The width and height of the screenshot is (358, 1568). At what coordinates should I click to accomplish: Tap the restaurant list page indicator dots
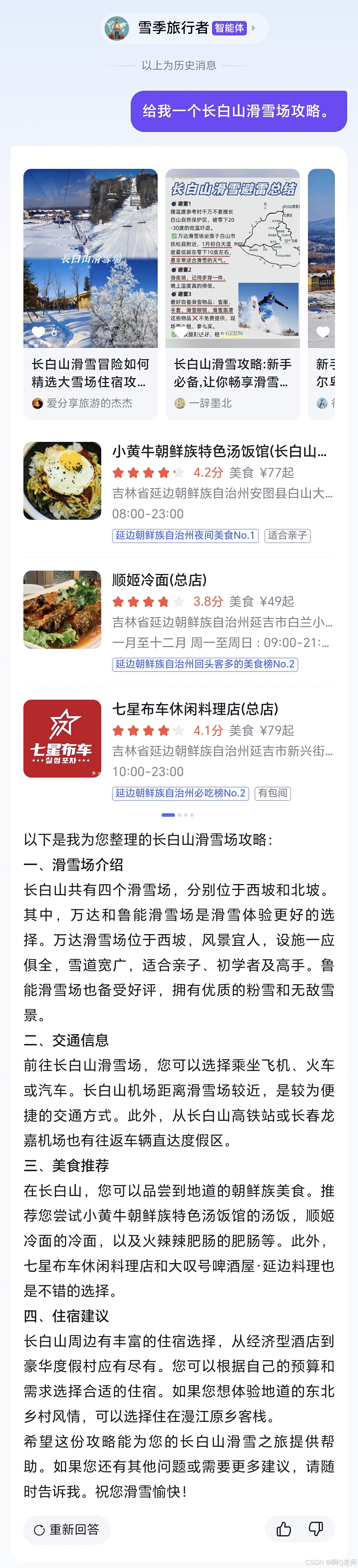tap(178, 814)
